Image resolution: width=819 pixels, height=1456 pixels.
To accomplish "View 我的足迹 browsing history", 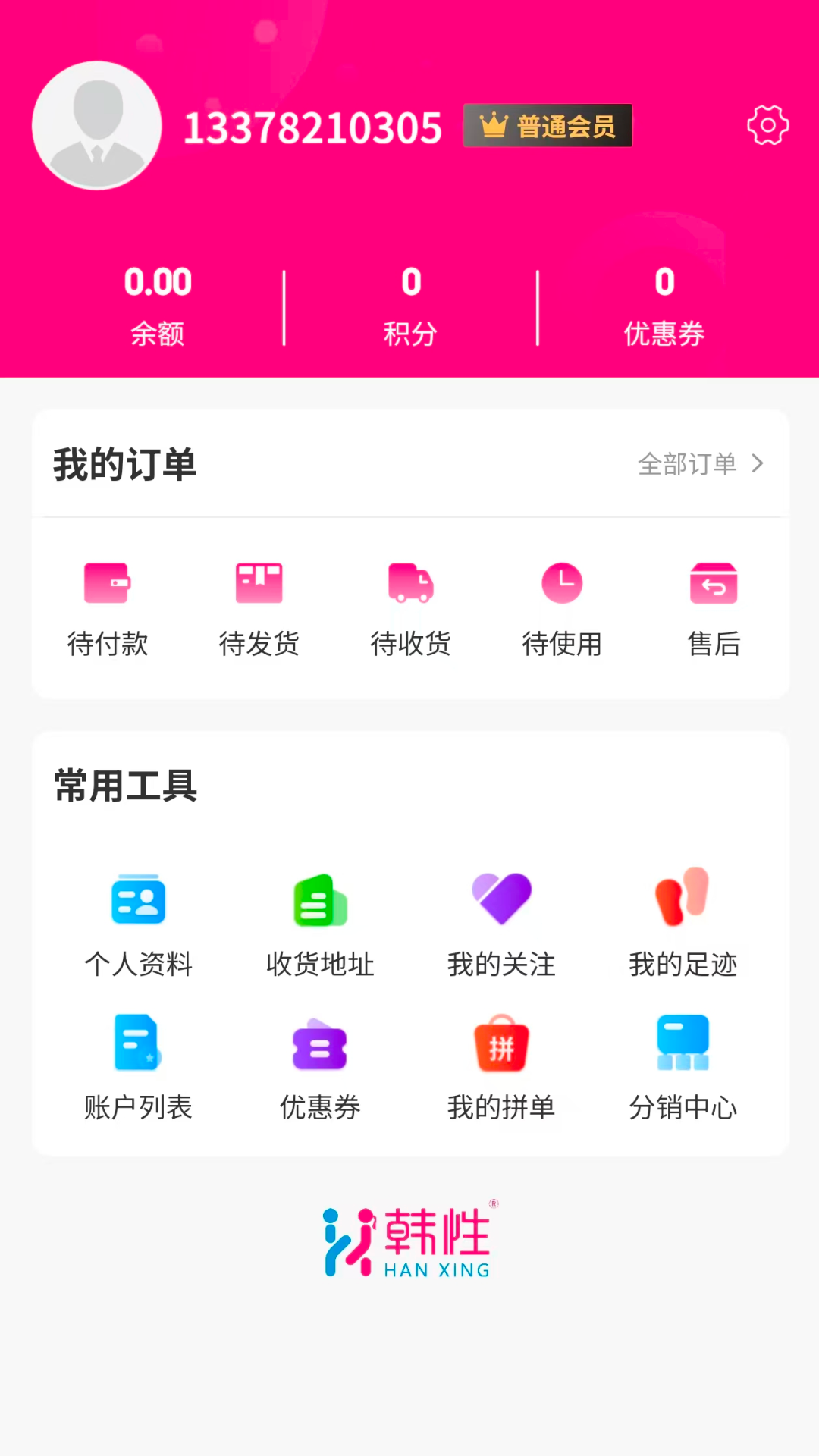I will [x=682, y=924].
